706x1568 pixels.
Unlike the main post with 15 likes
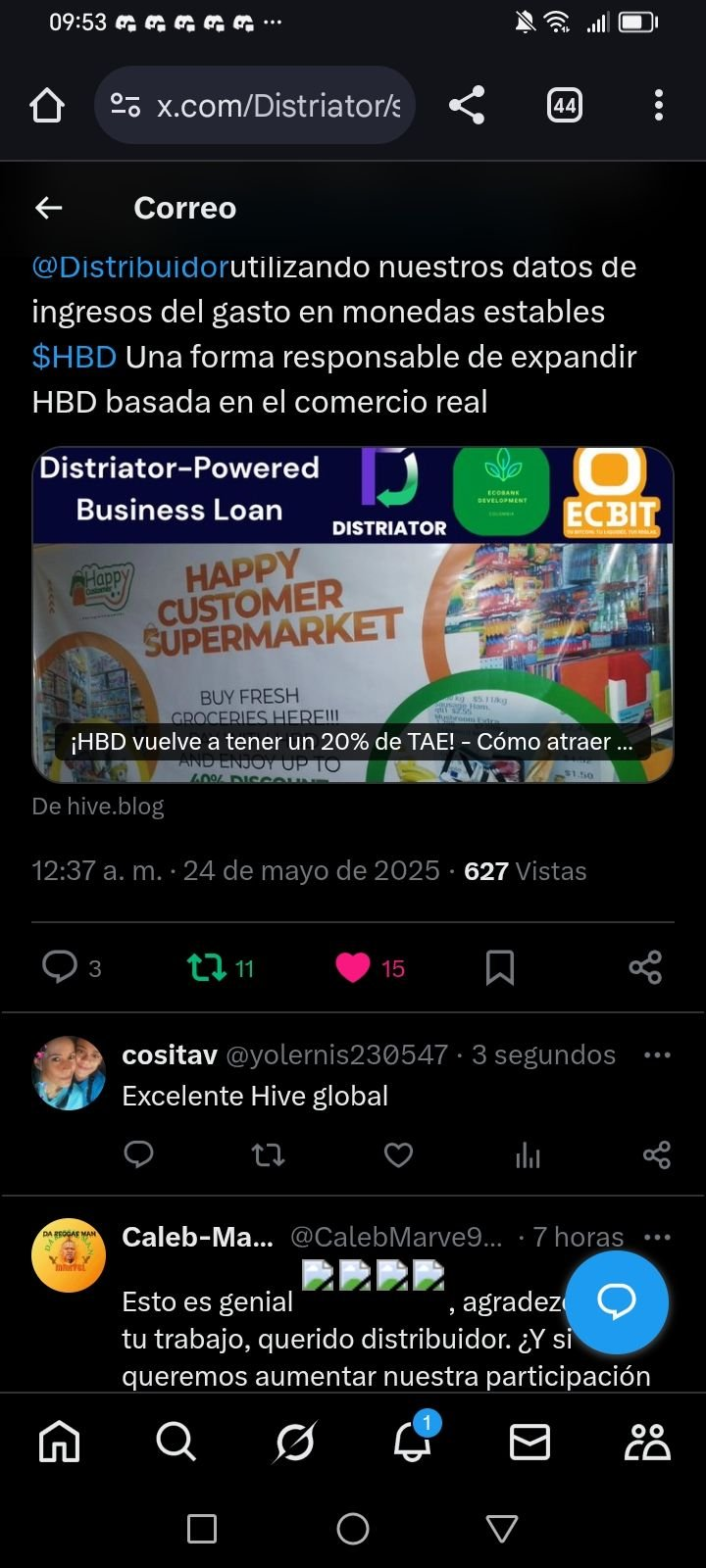353,967
